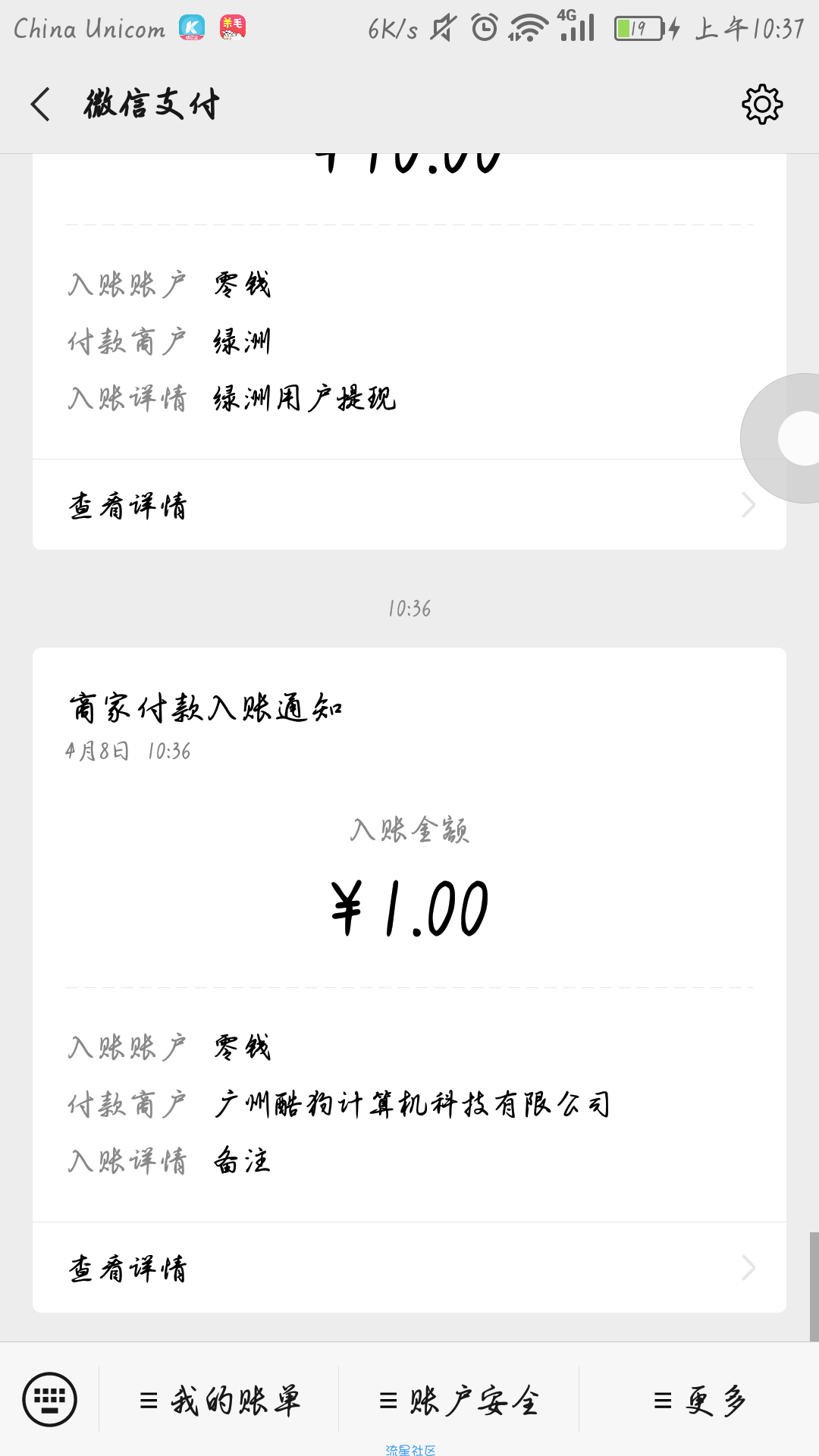Switch to keyboard input mode

[x=50, y=1399]
